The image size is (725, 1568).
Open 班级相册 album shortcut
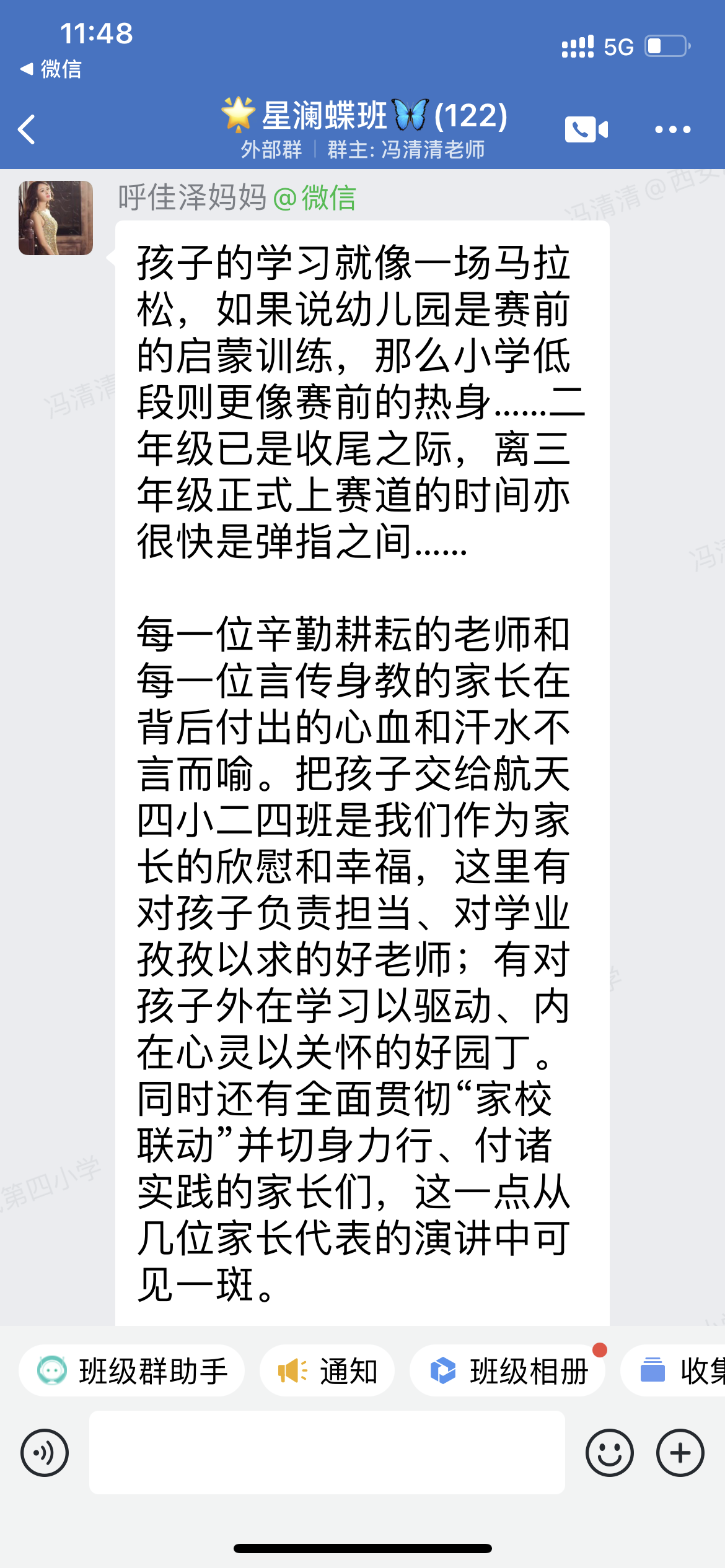point(507,1370)
